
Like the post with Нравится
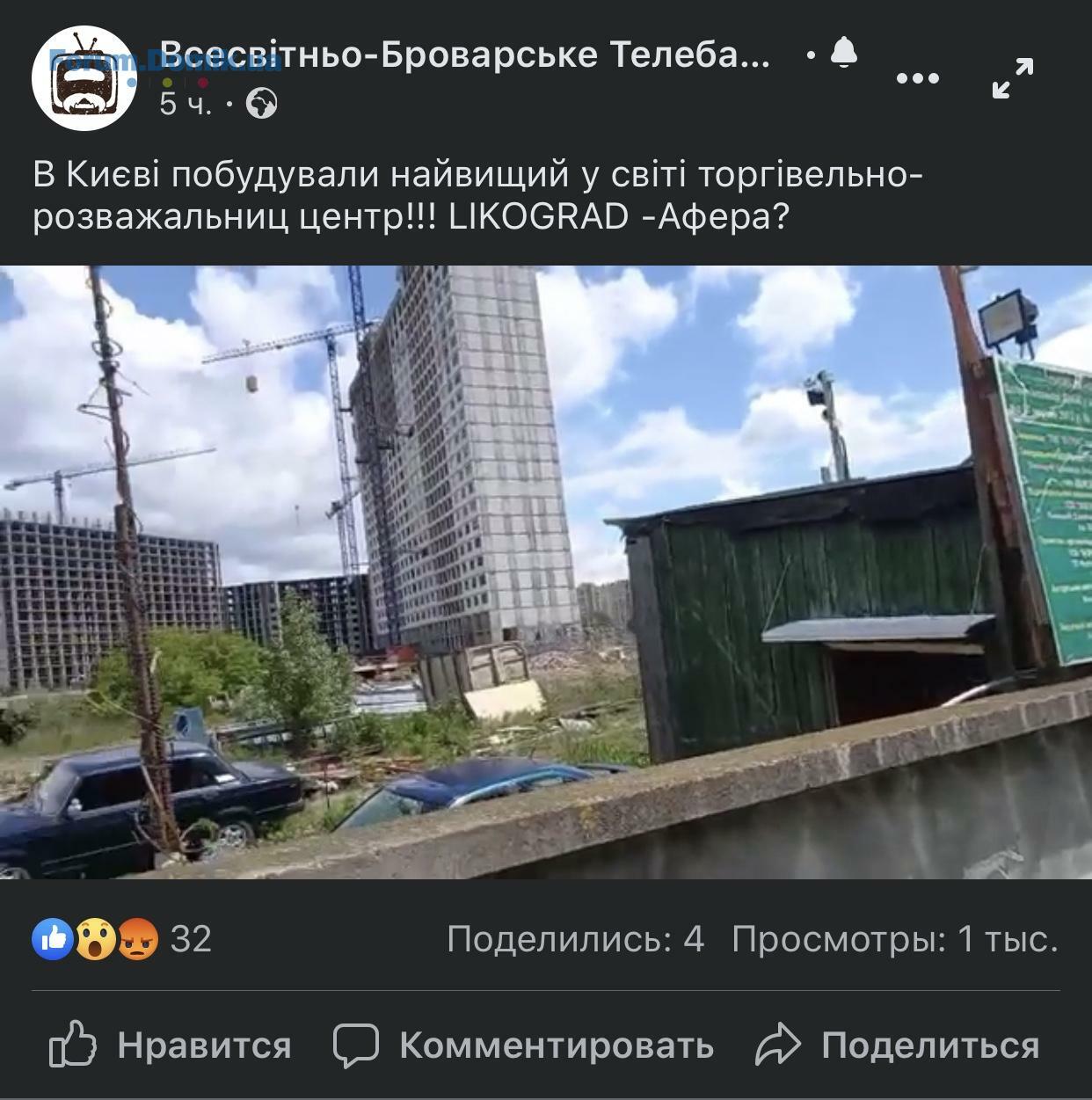[x=170, y=1045]
